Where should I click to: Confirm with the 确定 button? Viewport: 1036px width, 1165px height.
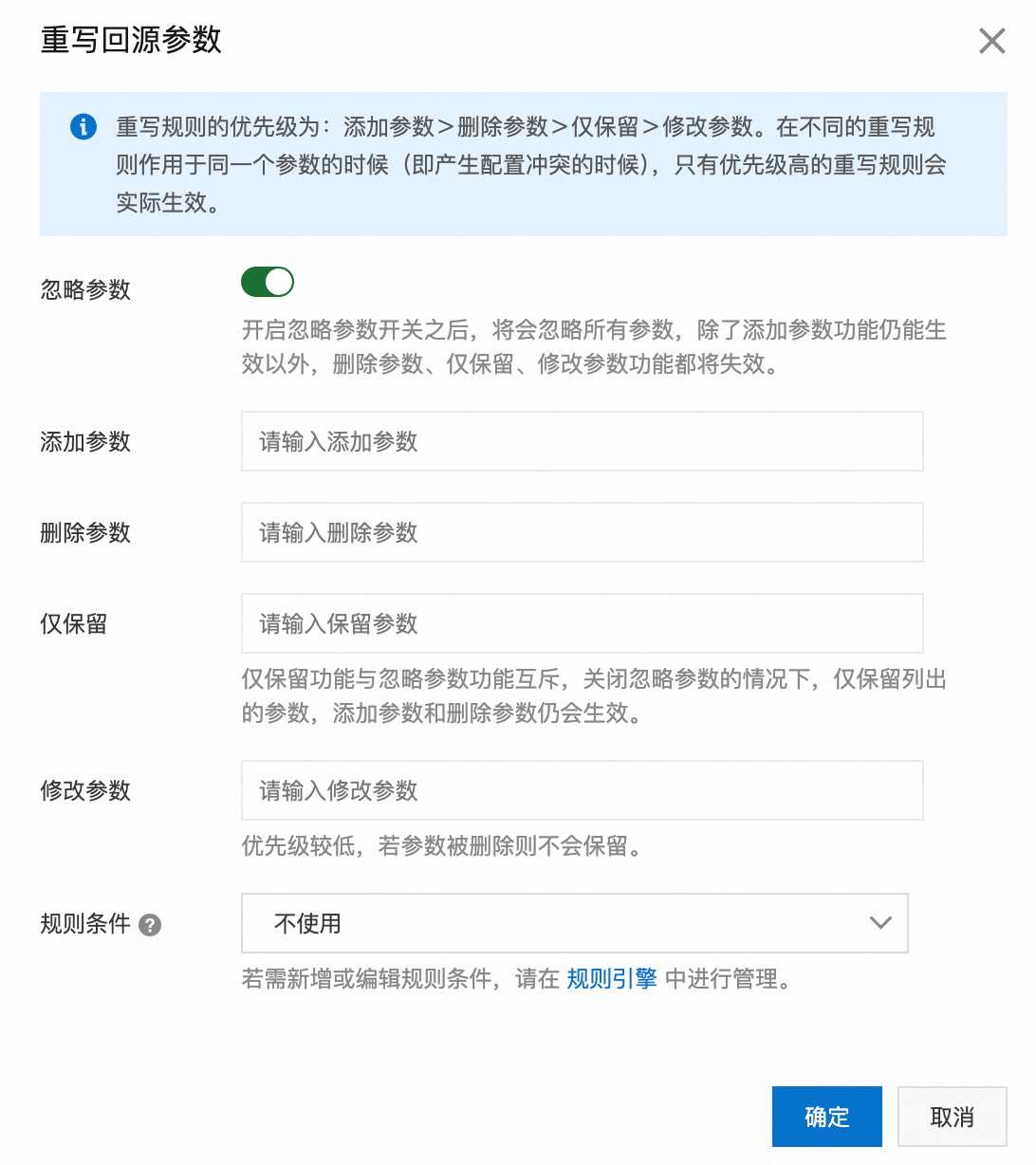(826, 1117)
